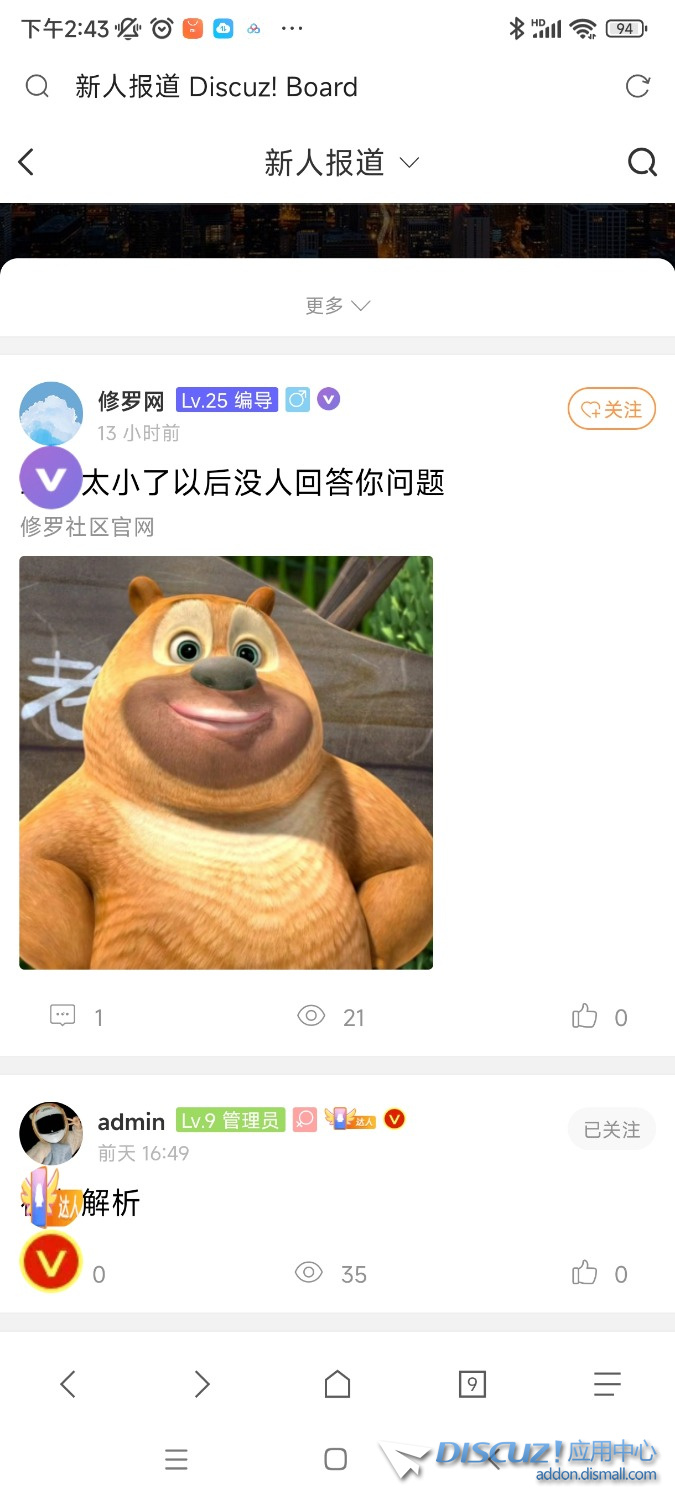The height and width of the screenshot is (1500, 675).
Task: Tap the browser address bar search field
Action: pos(300,87)
